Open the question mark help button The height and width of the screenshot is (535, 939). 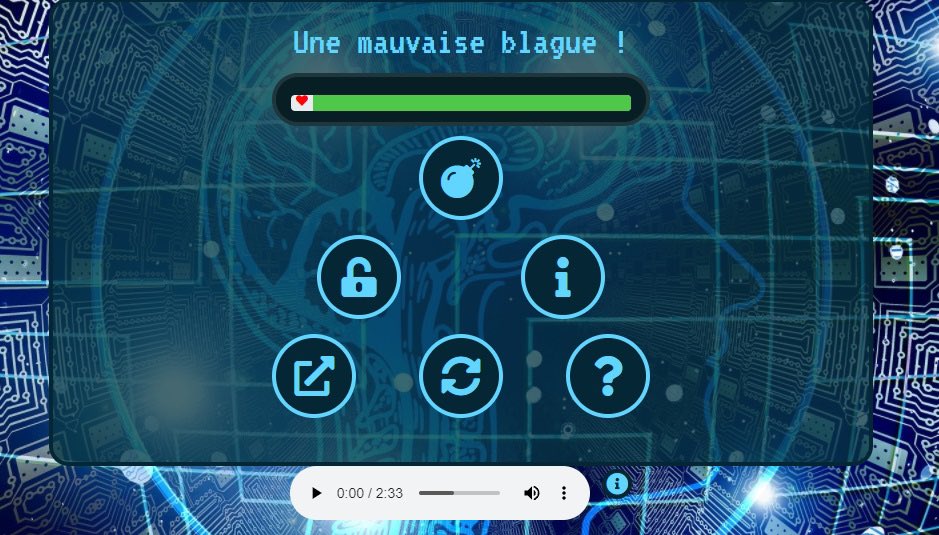click(607, 376)
